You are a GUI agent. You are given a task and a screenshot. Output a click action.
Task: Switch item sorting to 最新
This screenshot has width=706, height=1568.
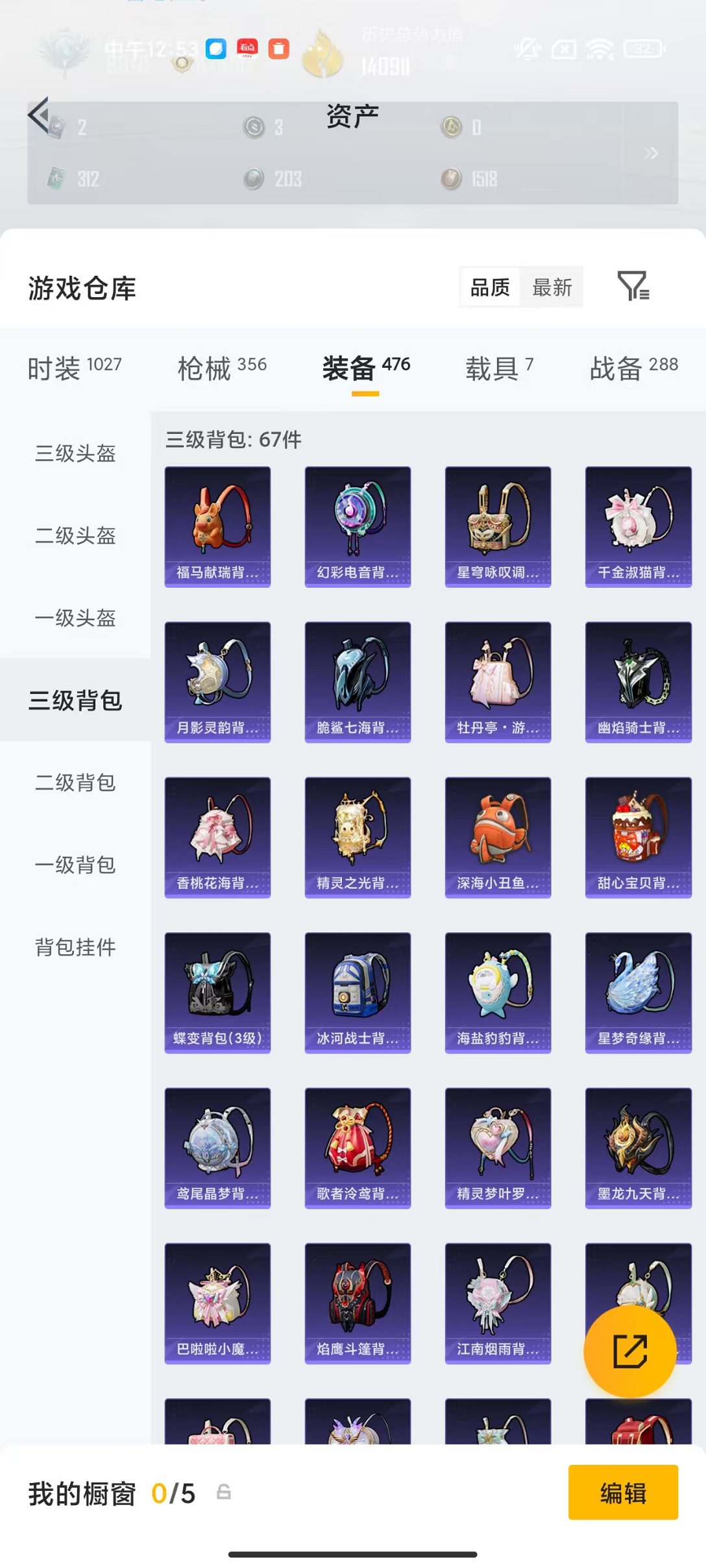551,287
